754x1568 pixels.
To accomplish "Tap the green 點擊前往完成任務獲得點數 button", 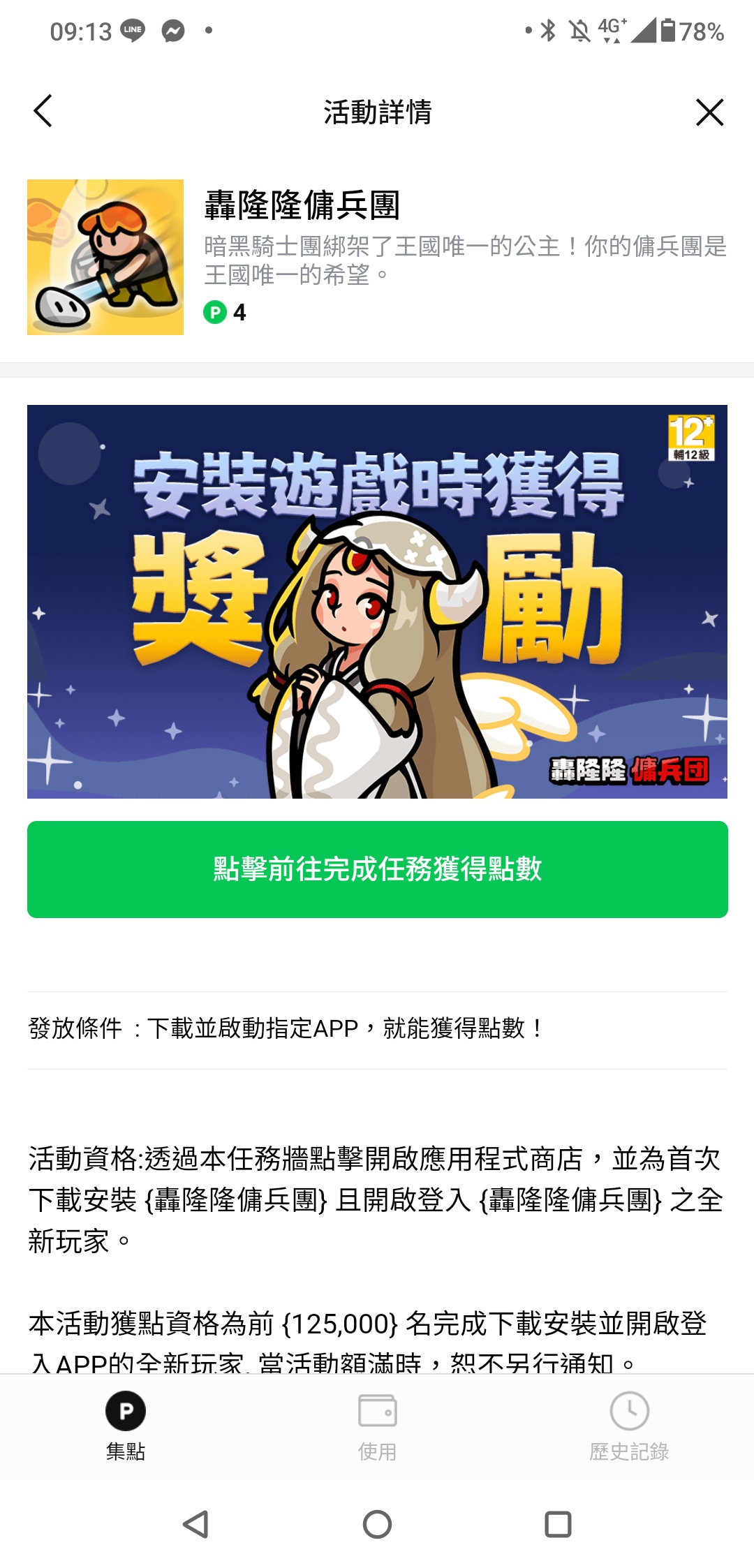I will click(x=377, y=869).
